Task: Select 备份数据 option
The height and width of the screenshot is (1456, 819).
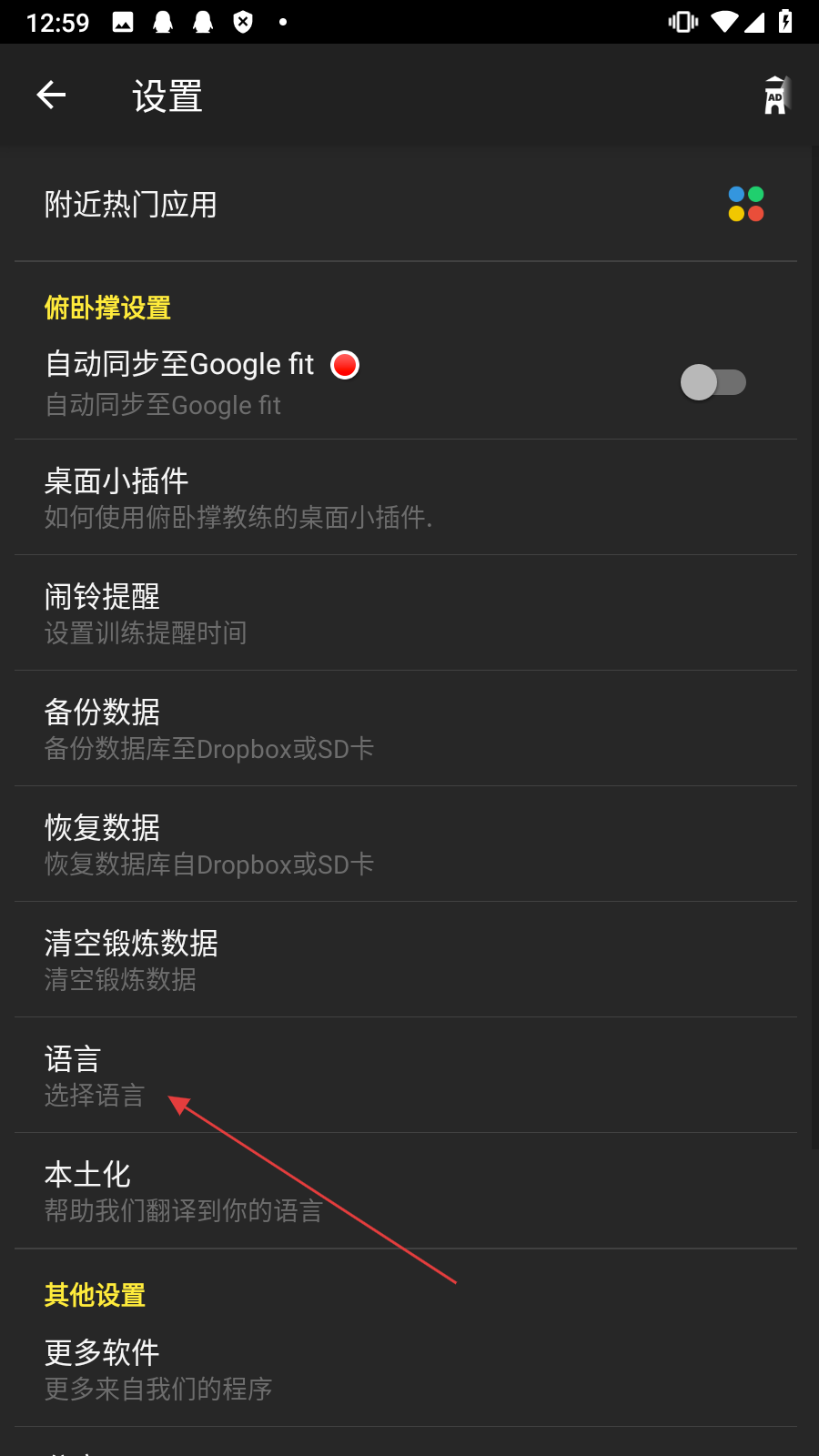Action: pos(405,729)
